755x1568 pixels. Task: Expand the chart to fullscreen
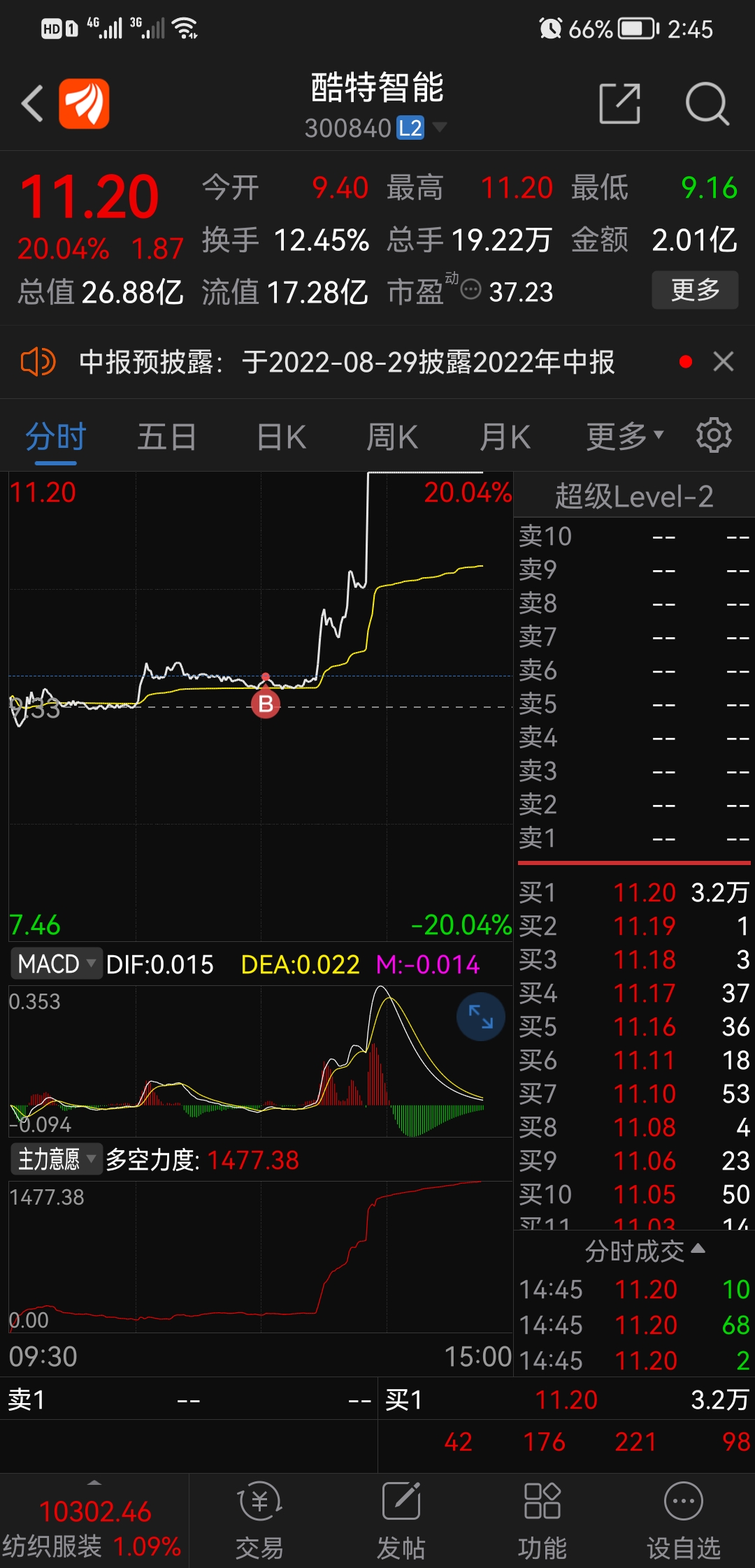click(481, 1017)
